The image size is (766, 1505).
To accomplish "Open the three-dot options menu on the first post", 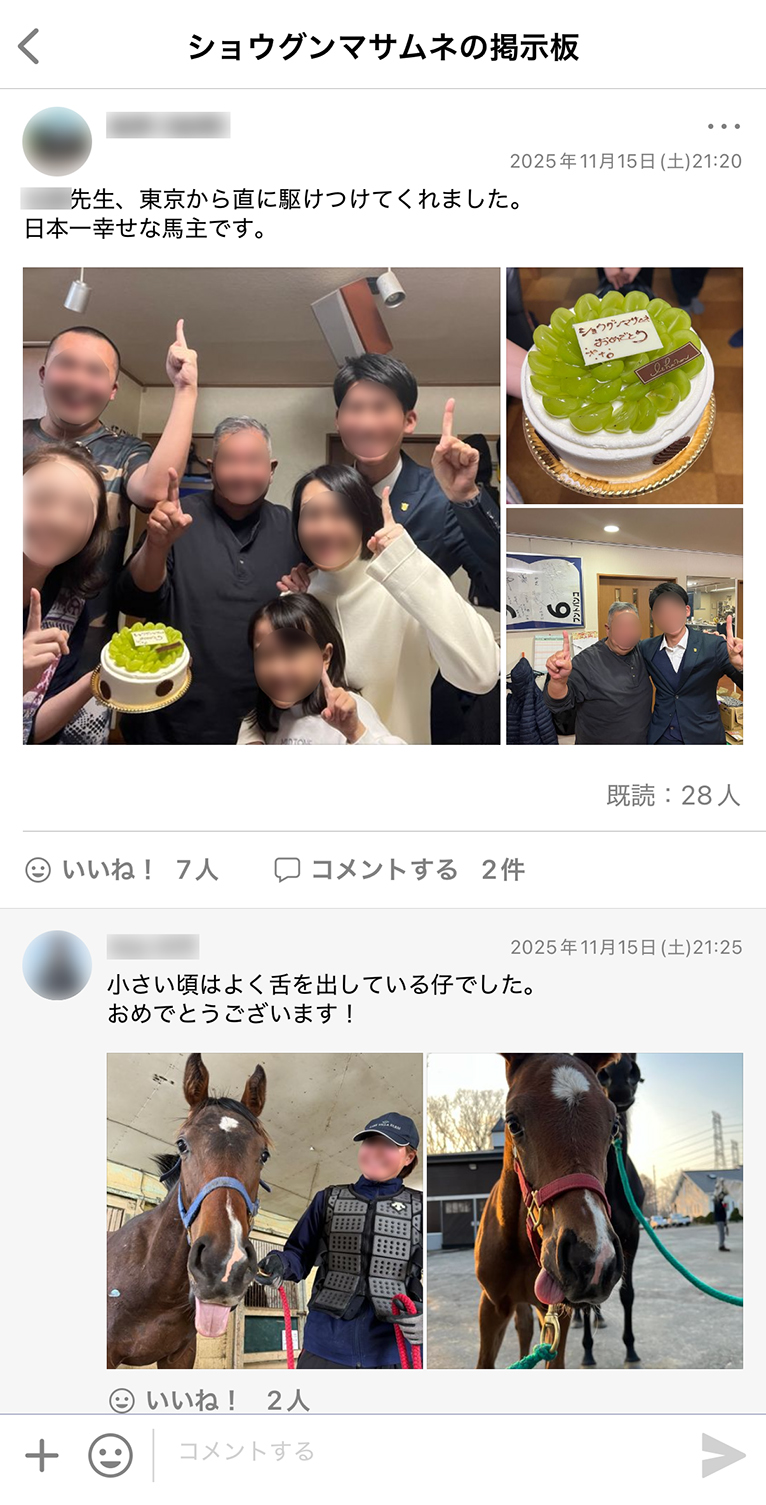I will (723, 126).
